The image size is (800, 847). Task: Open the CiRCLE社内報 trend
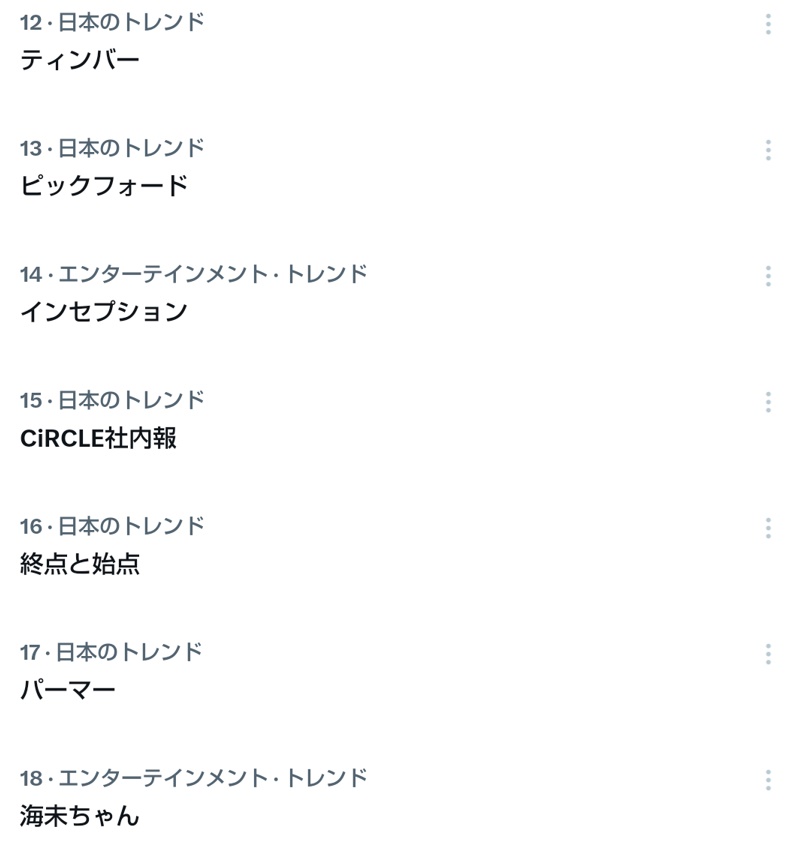pyautogui.click(x=98, y=438)
